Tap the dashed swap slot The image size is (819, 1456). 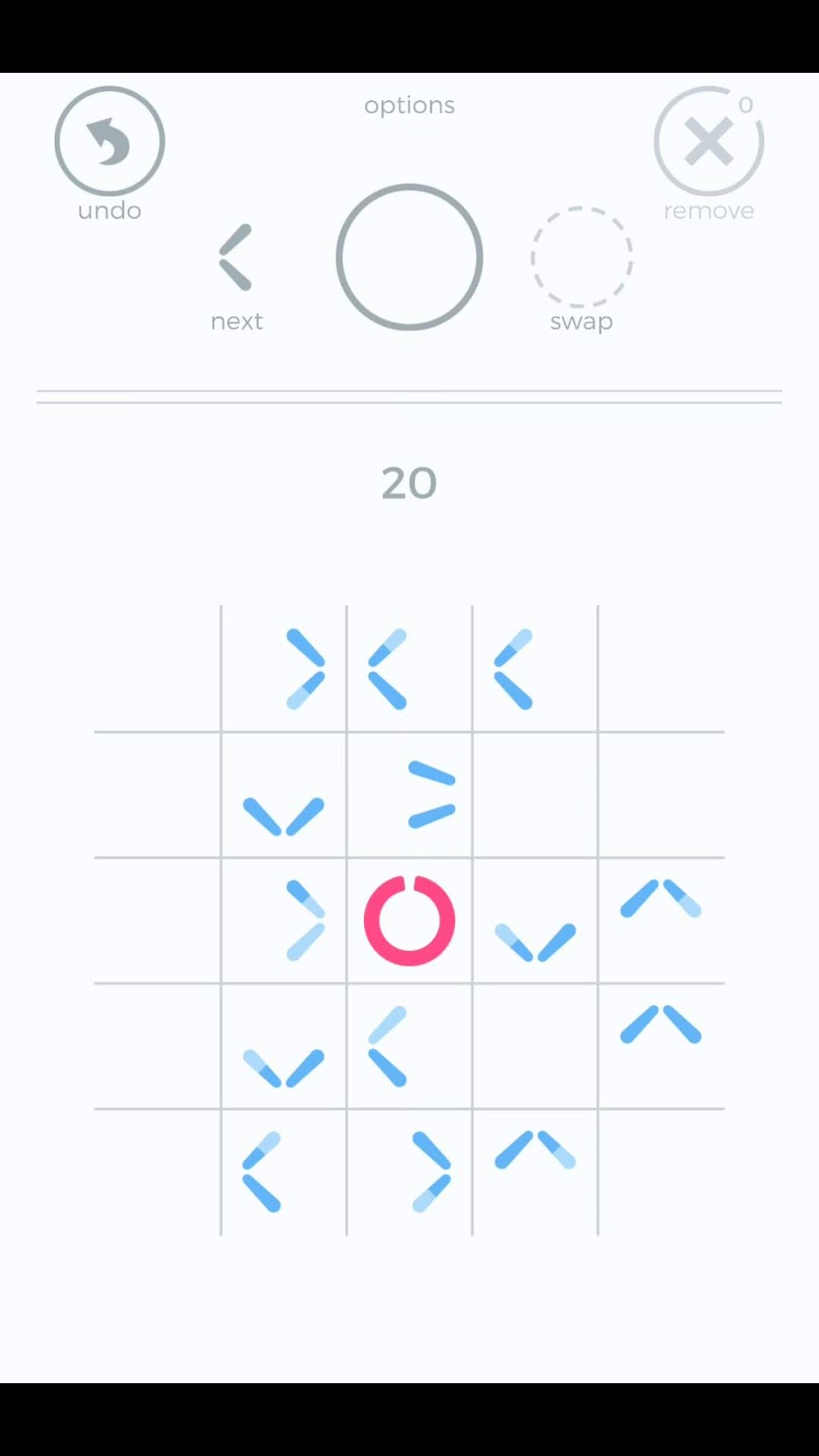(x=581, y=257)
